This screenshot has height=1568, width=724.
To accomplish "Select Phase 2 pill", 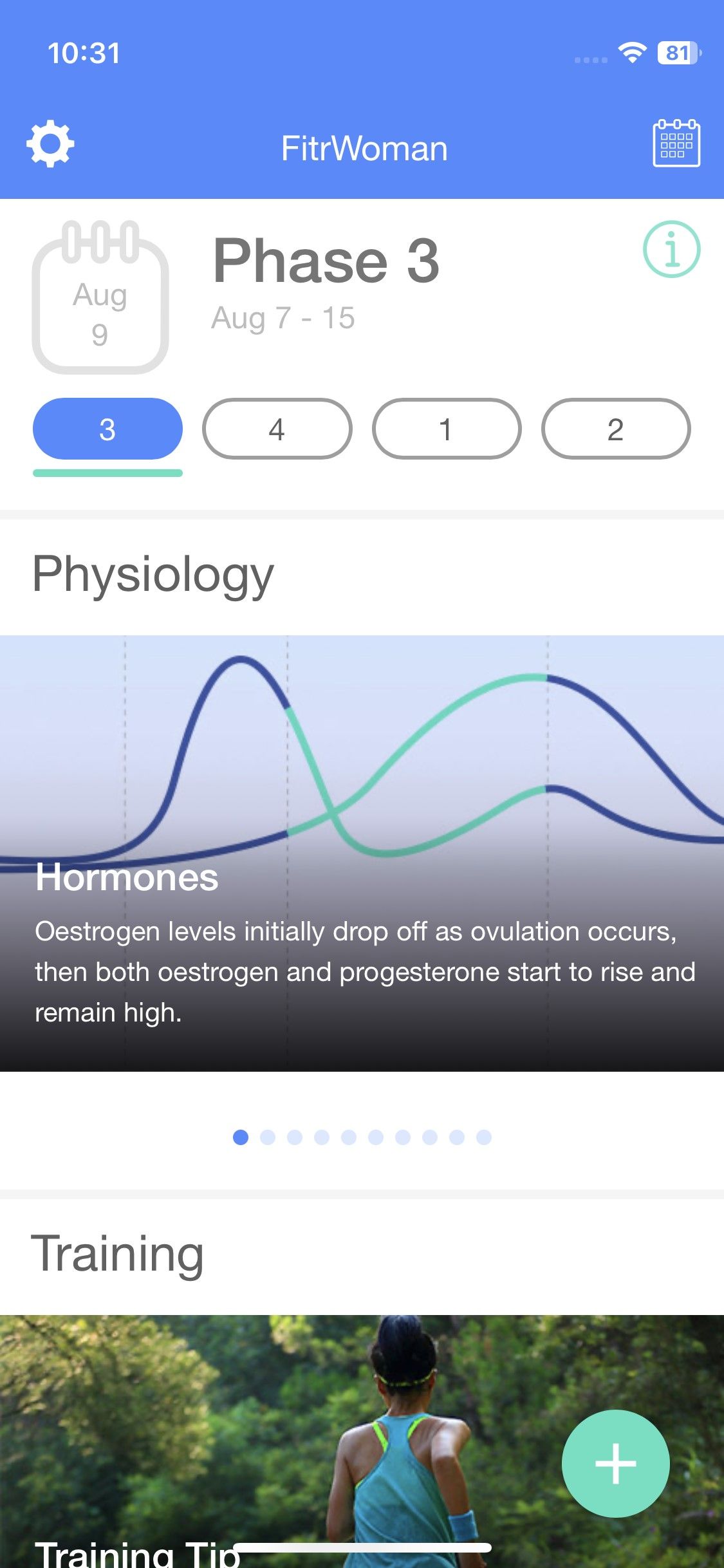I will 615,429.
